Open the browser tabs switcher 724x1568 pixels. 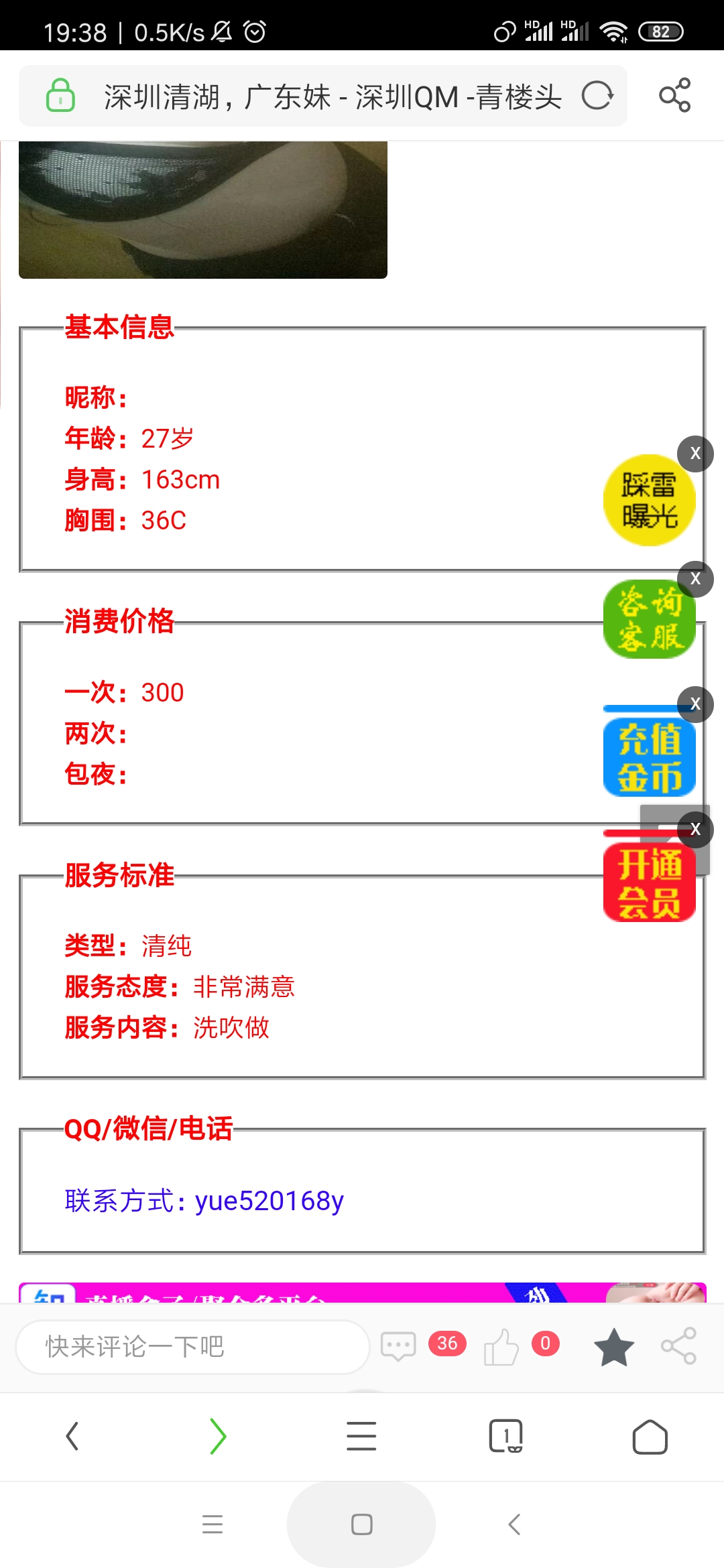click(505, 1436)
